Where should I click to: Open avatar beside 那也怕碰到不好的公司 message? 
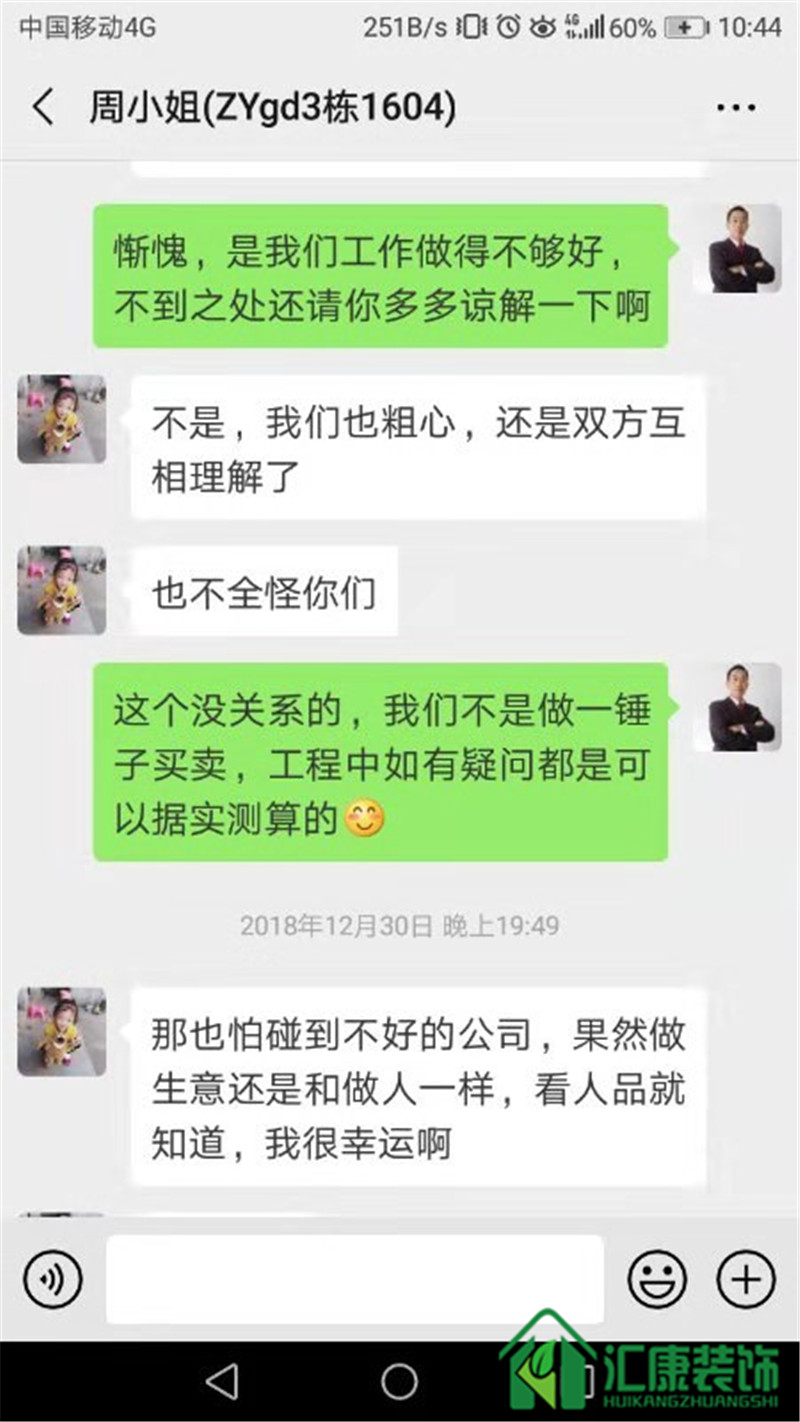(x=62, y=1031)
